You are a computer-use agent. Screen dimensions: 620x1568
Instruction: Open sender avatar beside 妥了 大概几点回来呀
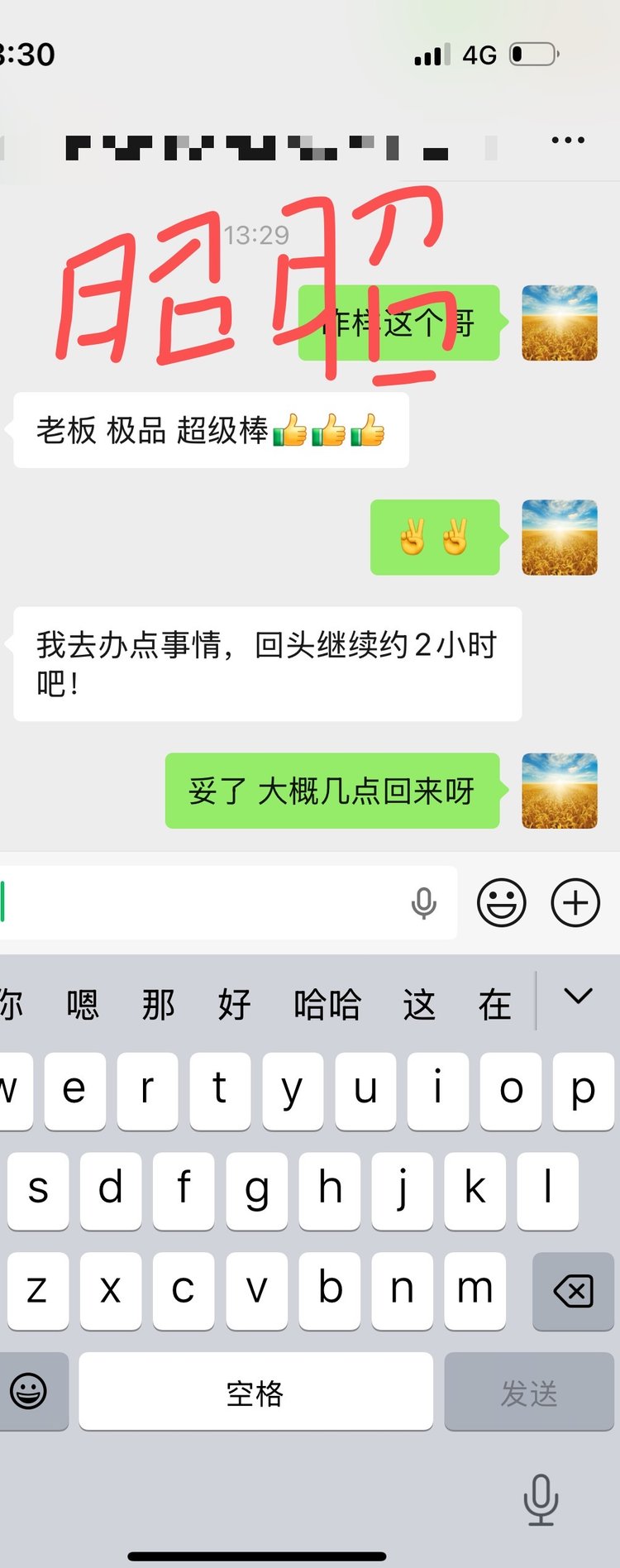[560, 791]
